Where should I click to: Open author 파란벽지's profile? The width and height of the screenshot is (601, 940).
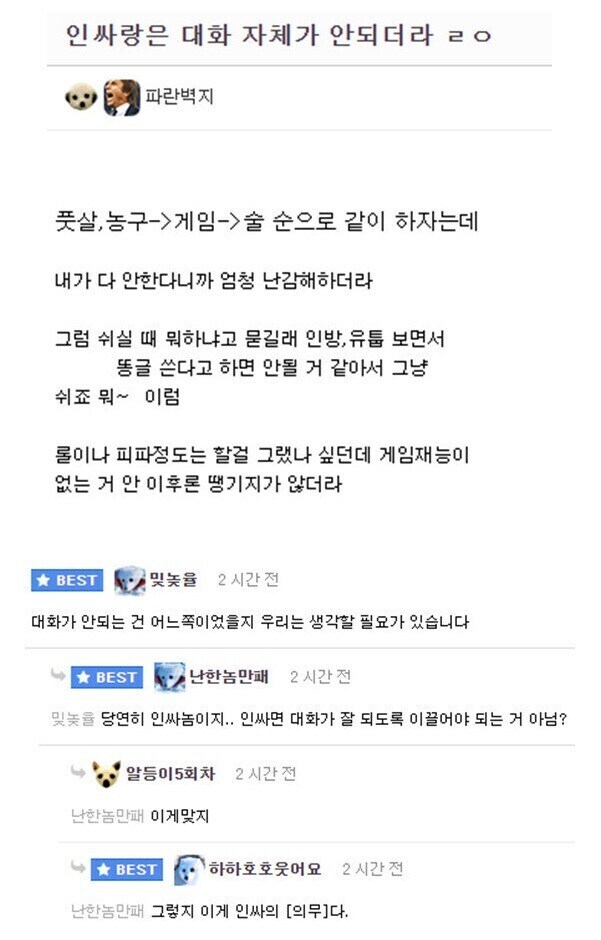coord(180,97)
